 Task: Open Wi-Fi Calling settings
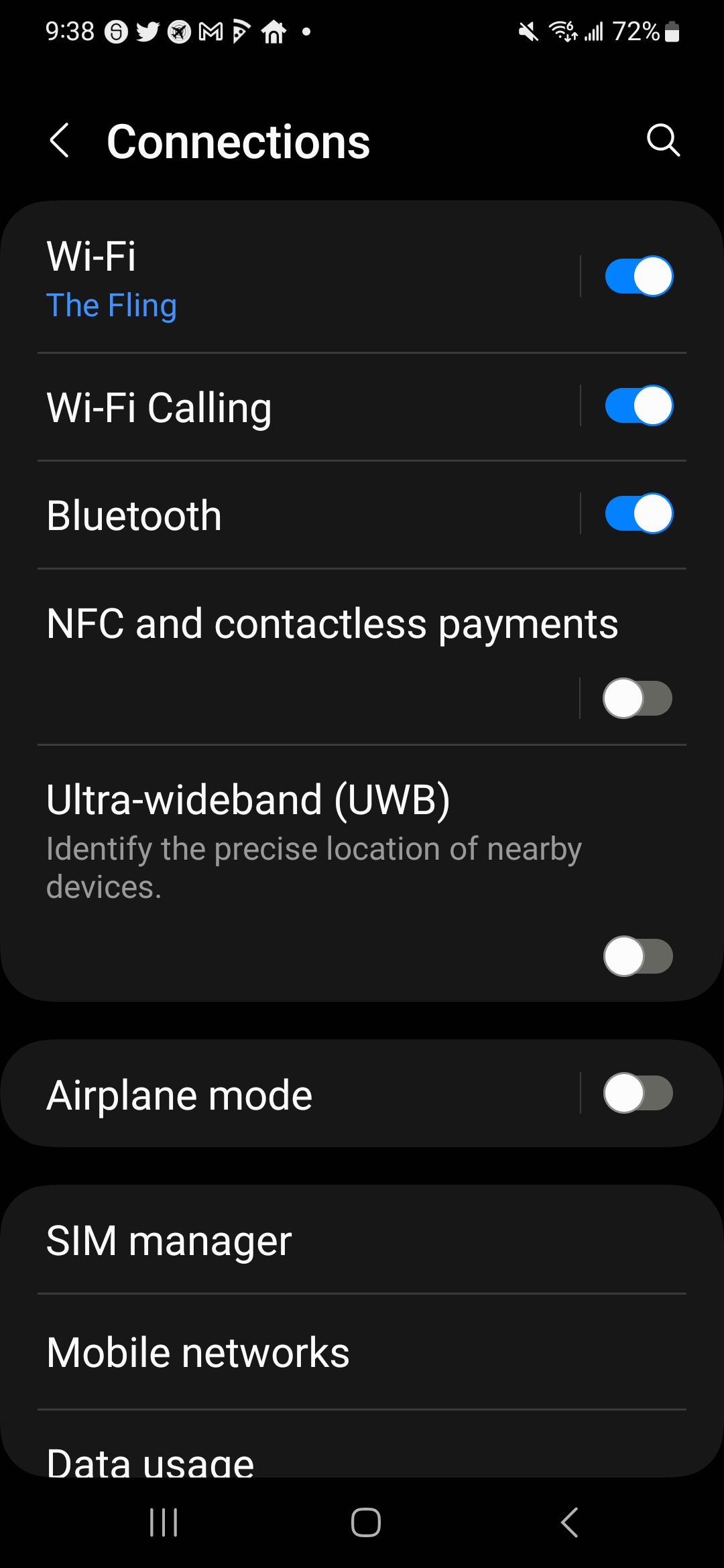coord(308,407)
